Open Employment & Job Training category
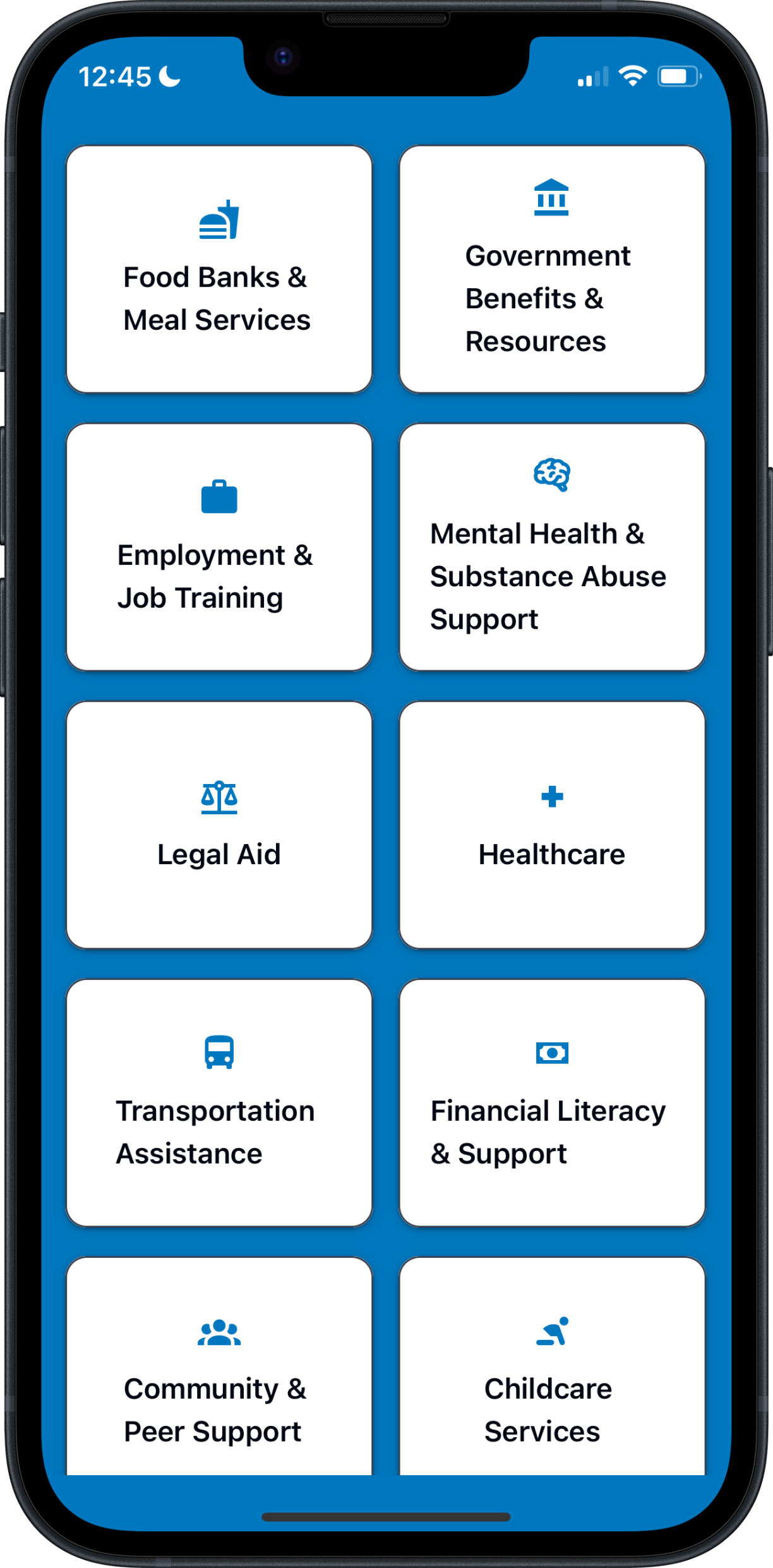773x1568 pixels. [x=219, y=547]
